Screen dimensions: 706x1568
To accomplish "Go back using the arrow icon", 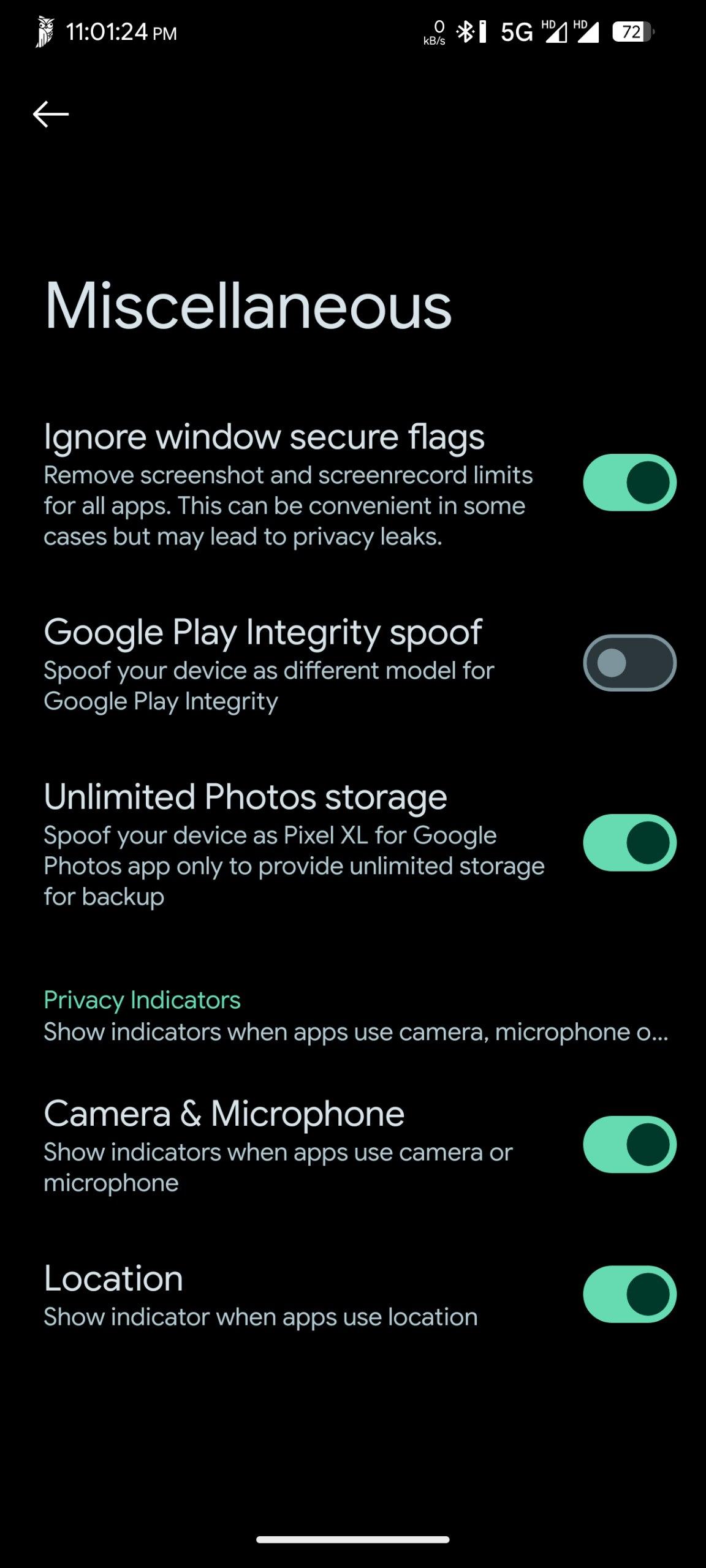I will click(x=50, y=114).
